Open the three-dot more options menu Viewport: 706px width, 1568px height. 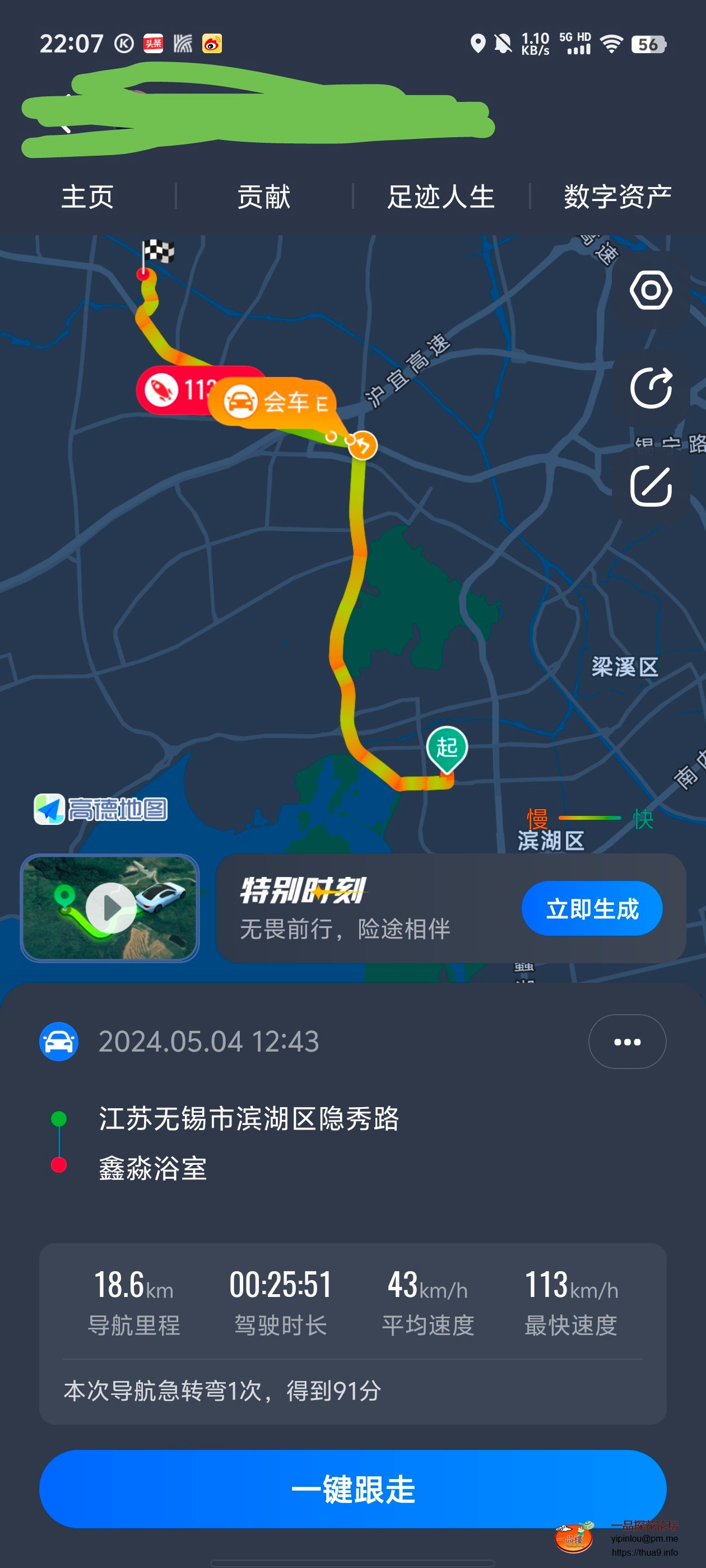(627, 1042)
